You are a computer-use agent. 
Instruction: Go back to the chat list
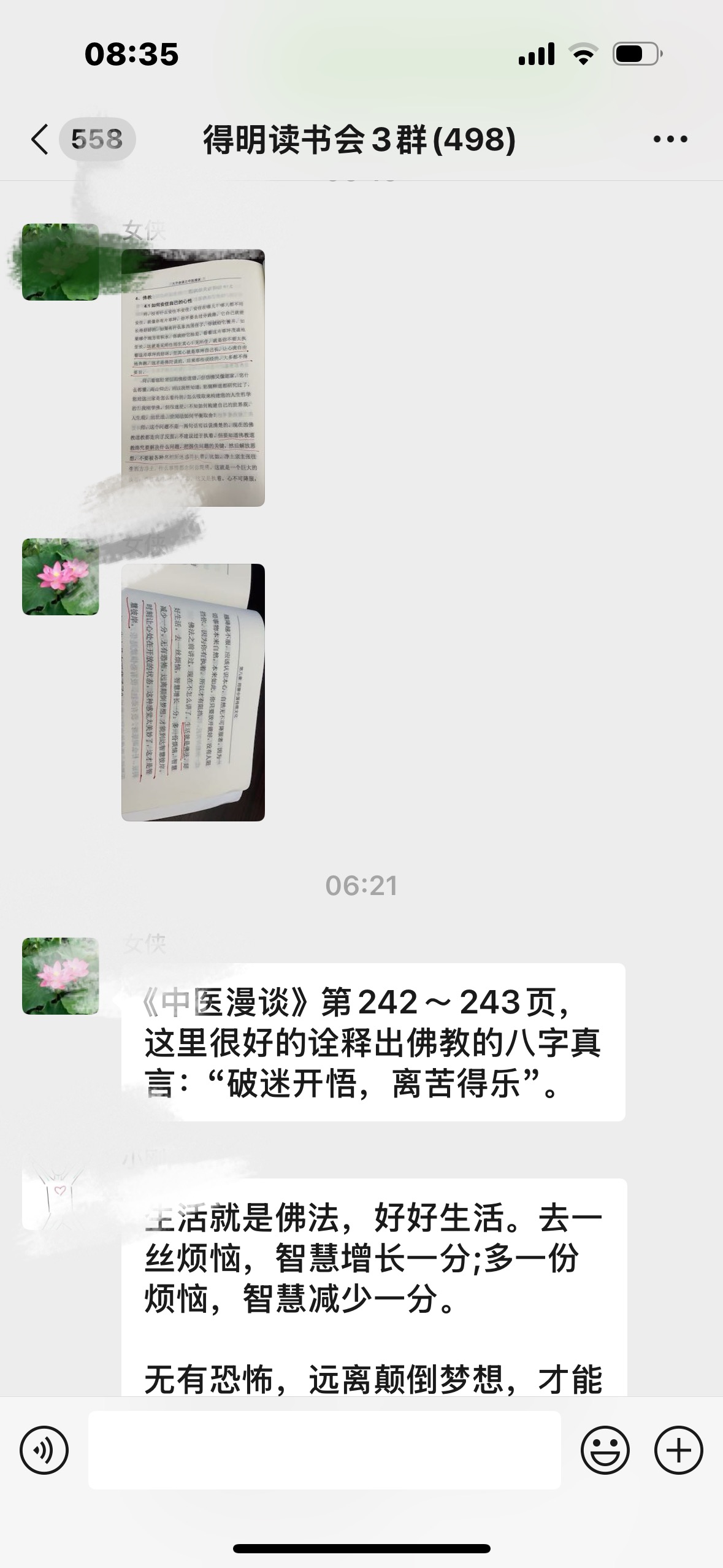coord(40,139)
